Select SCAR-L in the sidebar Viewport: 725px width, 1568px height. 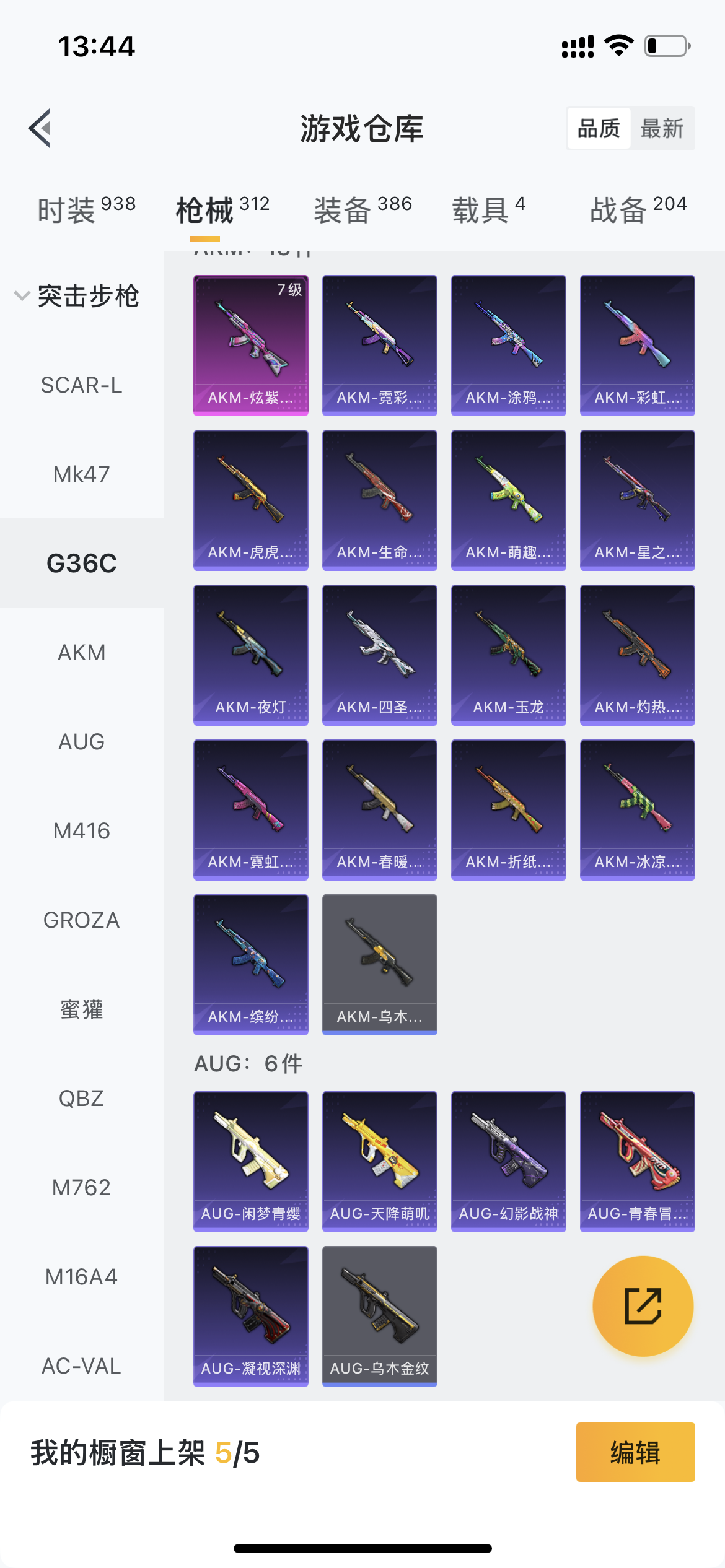click(81, 385)
